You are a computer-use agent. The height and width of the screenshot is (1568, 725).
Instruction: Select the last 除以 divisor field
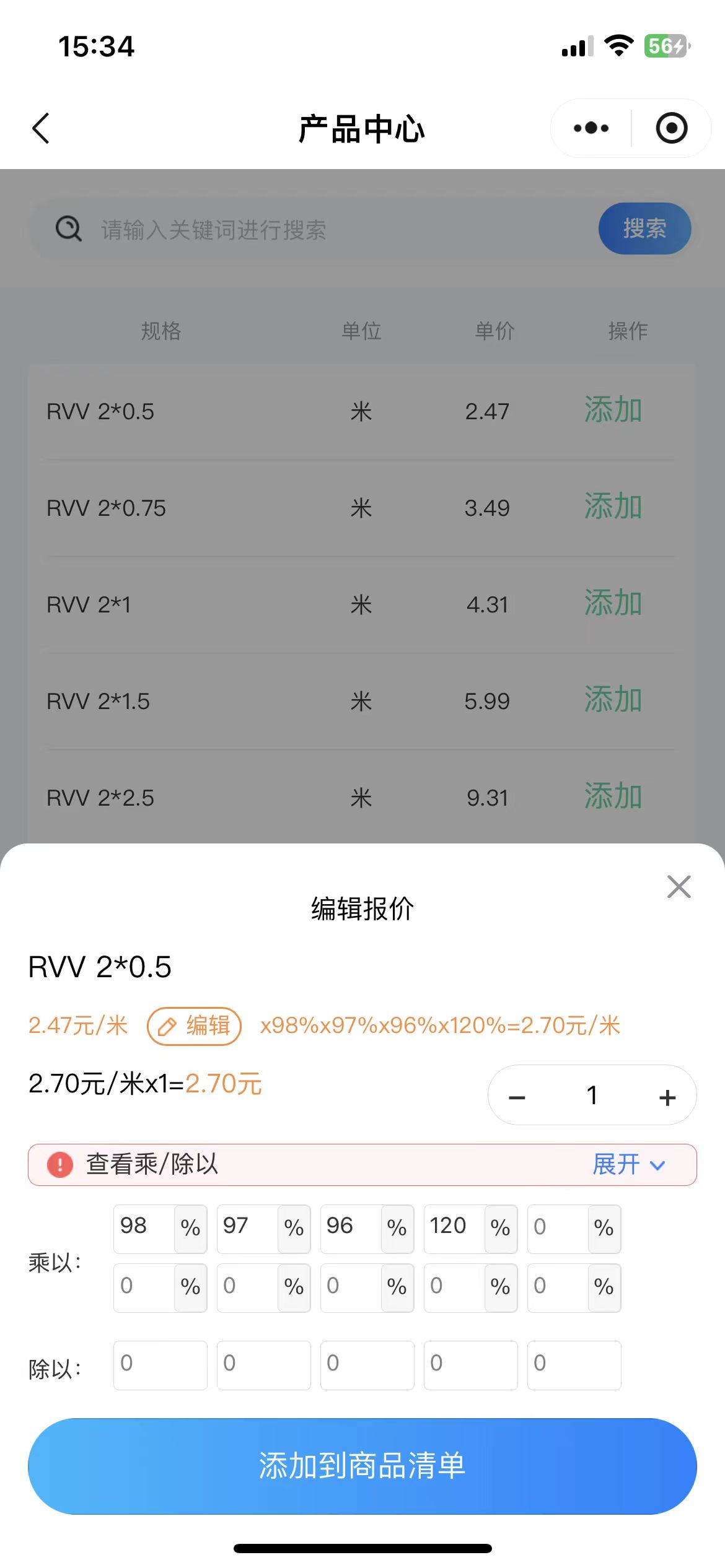coord(574,1365)
